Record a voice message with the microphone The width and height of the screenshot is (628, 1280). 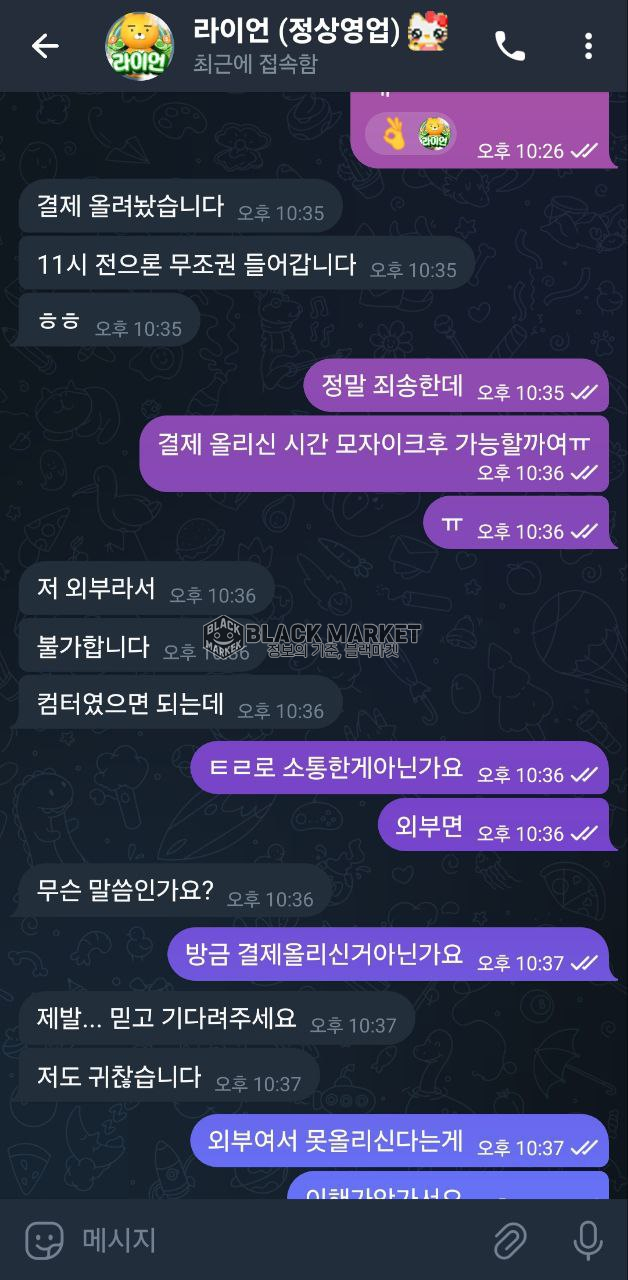587,1241
